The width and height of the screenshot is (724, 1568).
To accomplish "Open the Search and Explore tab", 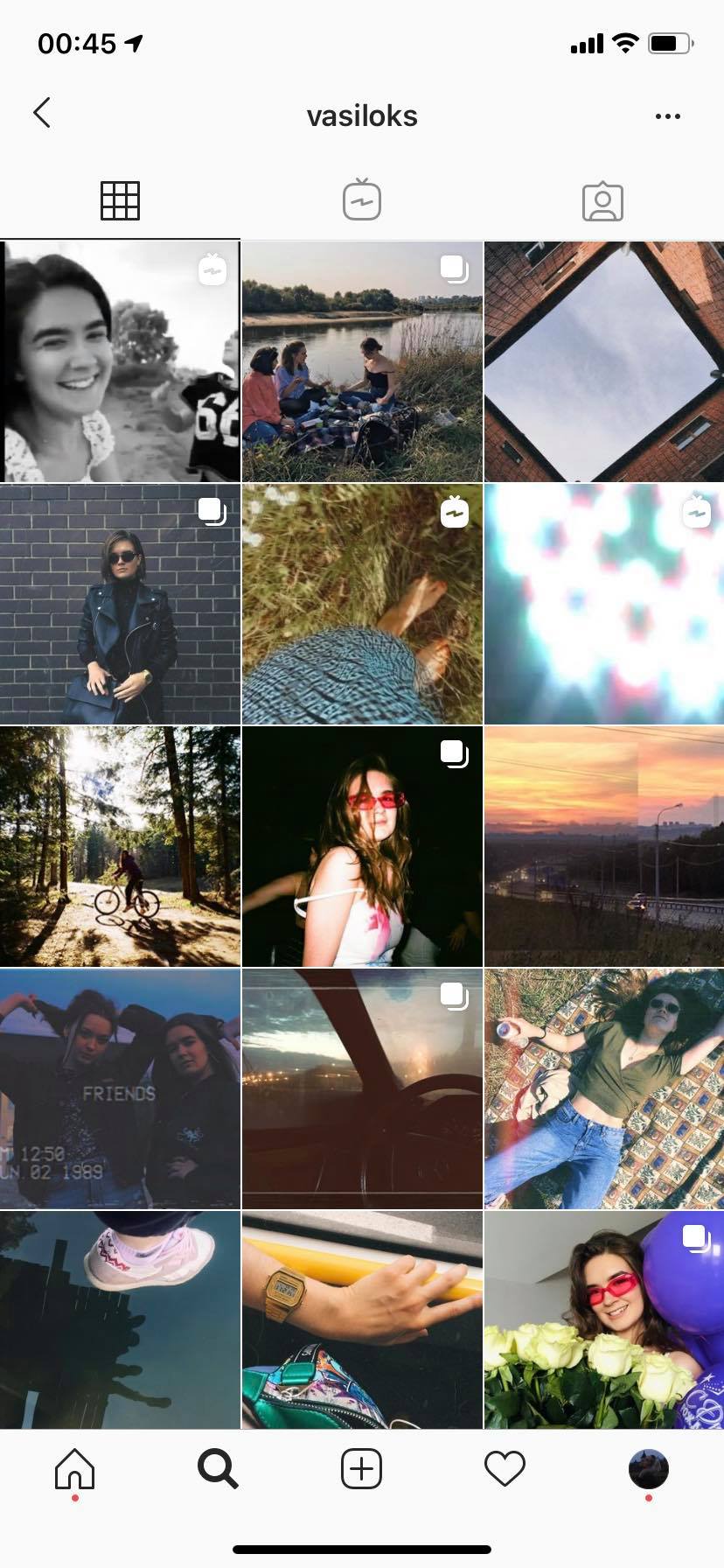I will coord(218,1468).
